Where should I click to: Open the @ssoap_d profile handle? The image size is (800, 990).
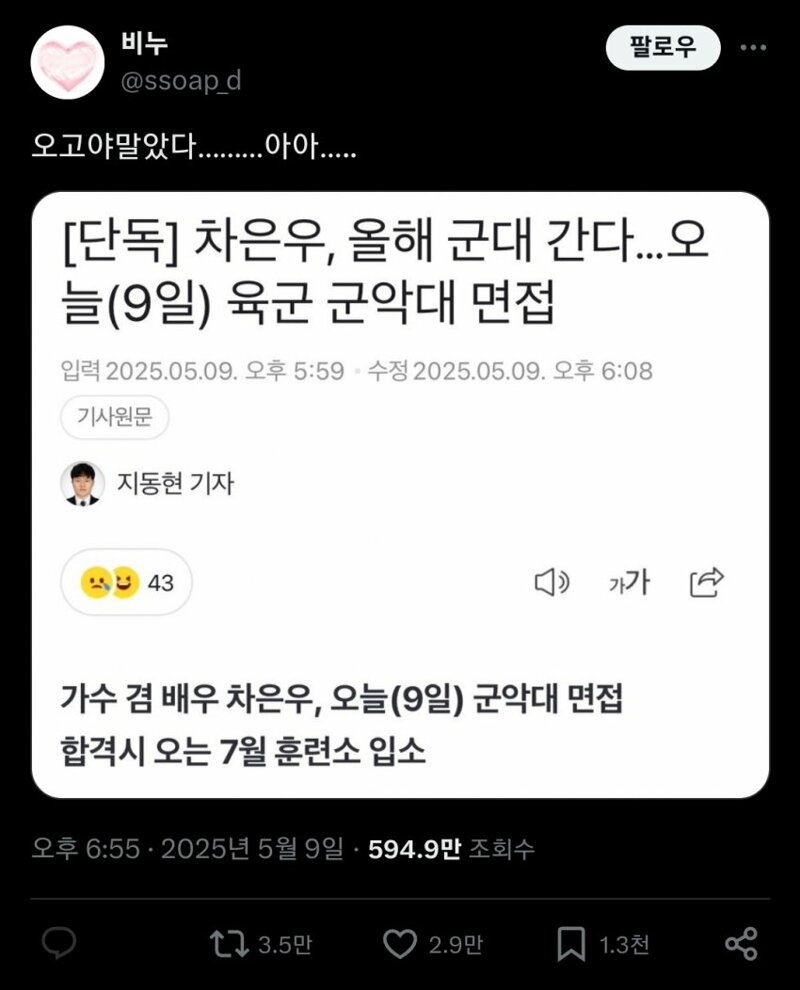tap(180, 81)
